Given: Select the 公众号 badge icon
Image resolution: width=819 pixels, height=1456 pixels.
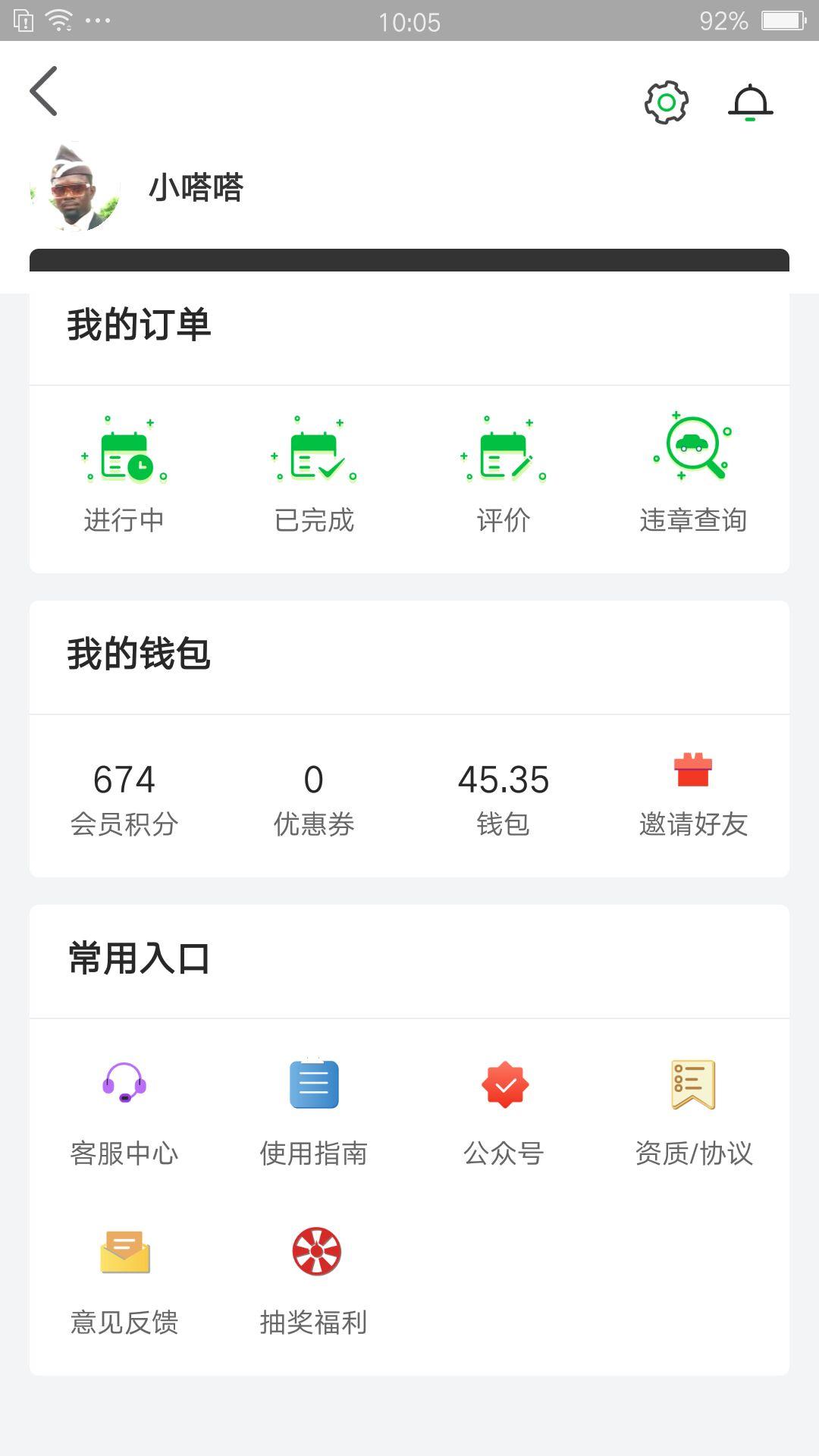Looking at the screenshot, I should point(504,1084).
